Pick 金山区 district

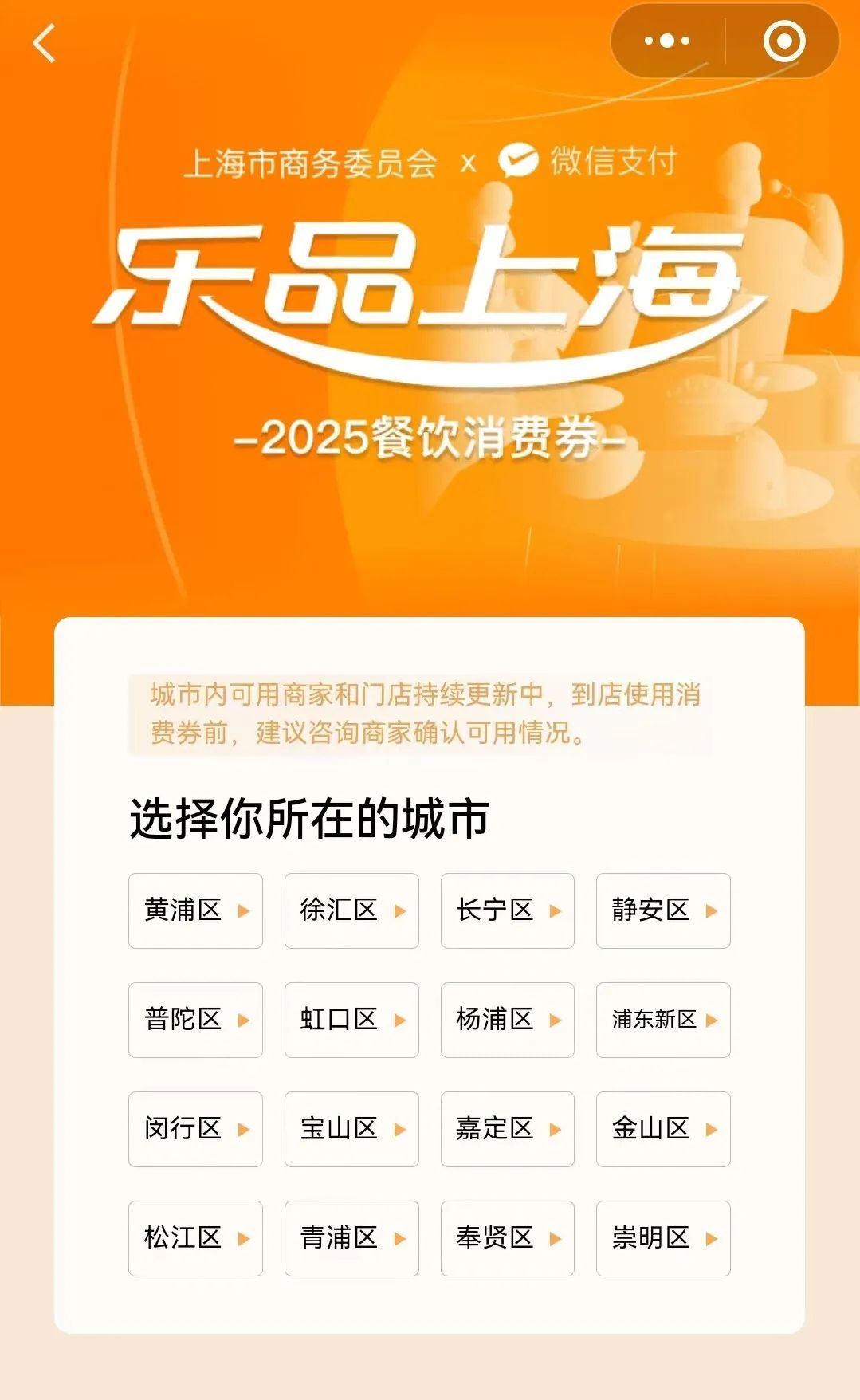pyautogui.click(x=663, y=1129)
